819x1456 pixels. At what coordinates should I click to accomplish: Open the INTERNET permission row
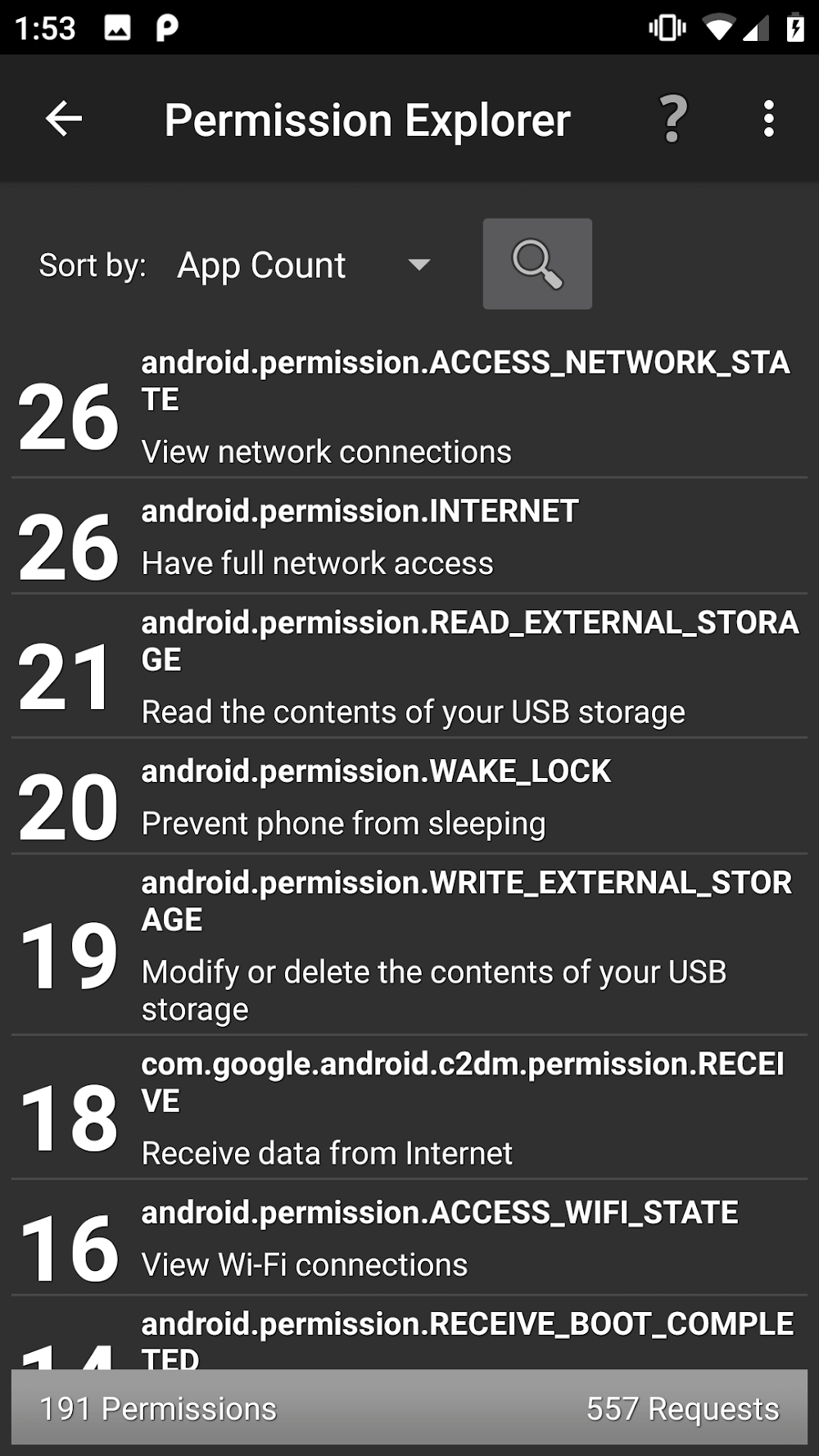[409, 537]
